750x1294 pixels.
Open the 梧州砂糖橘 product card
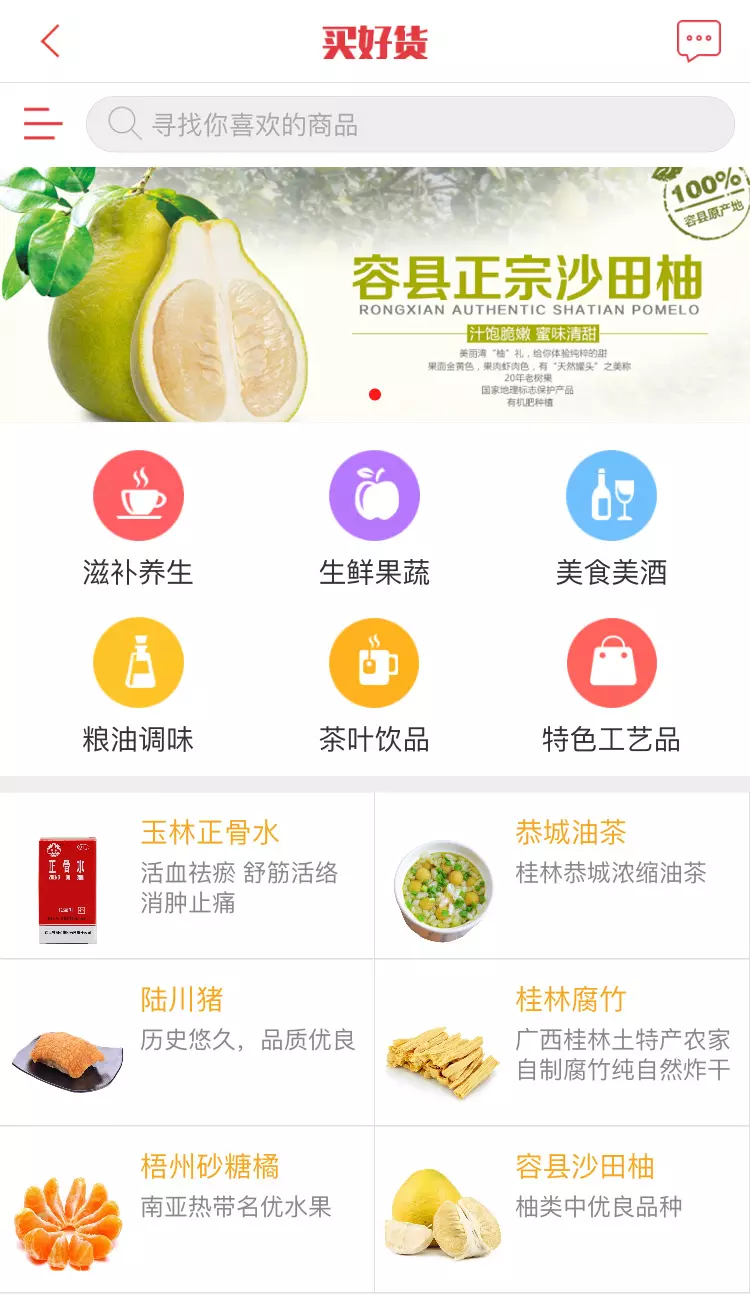point(187,1209)
